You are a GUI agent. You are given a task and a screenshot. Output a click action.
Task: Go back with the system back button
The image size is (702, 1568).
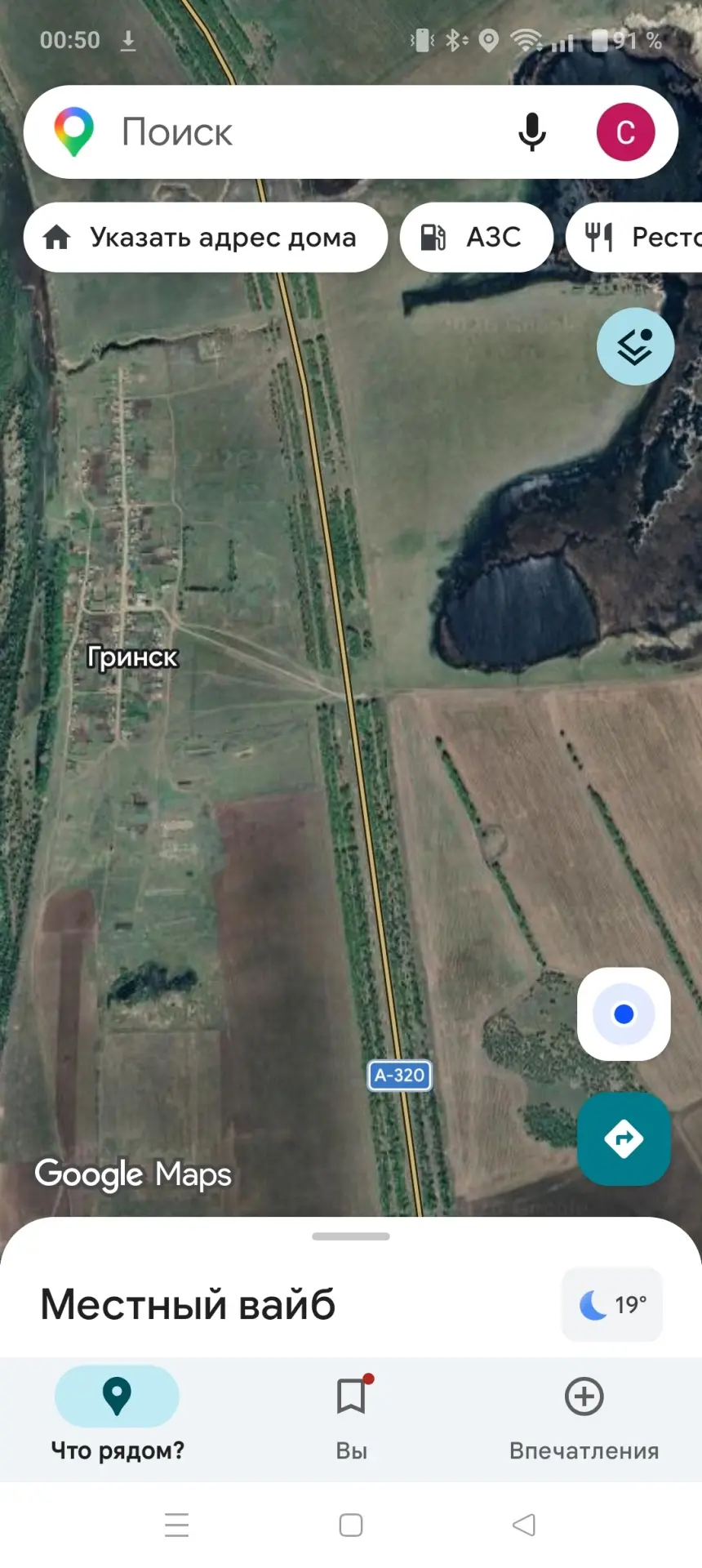pyautogui.click(x=524, y=1525)
